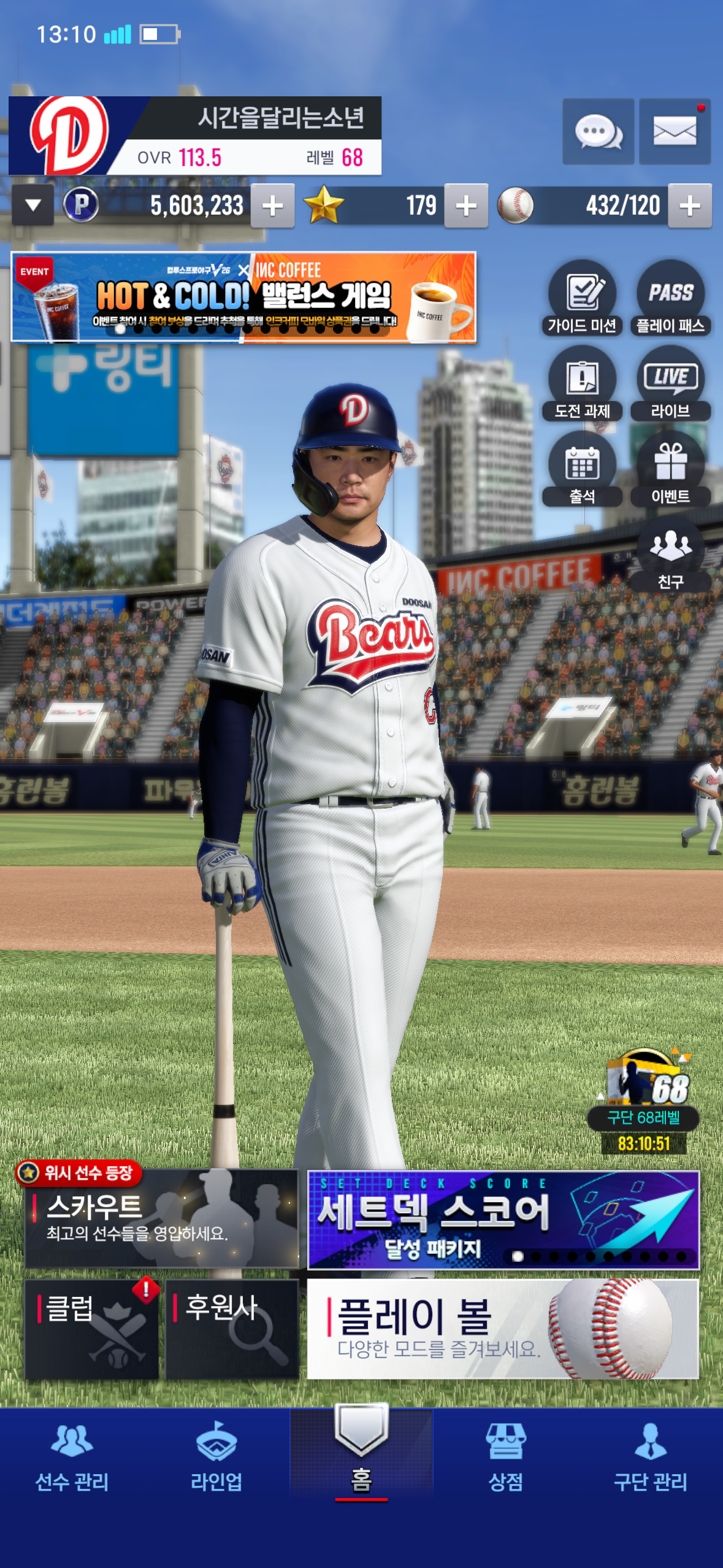This screenshot has width=723, height=1568.
Task: Open the mailbox envelope icon
Action: point(675,131)
